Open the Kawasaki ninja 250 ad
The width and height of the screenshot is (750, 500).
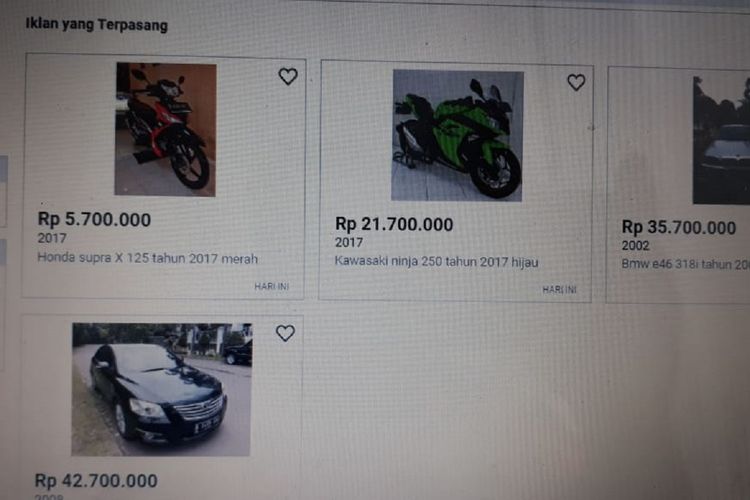pyautogui.click(x=457, y=135)
